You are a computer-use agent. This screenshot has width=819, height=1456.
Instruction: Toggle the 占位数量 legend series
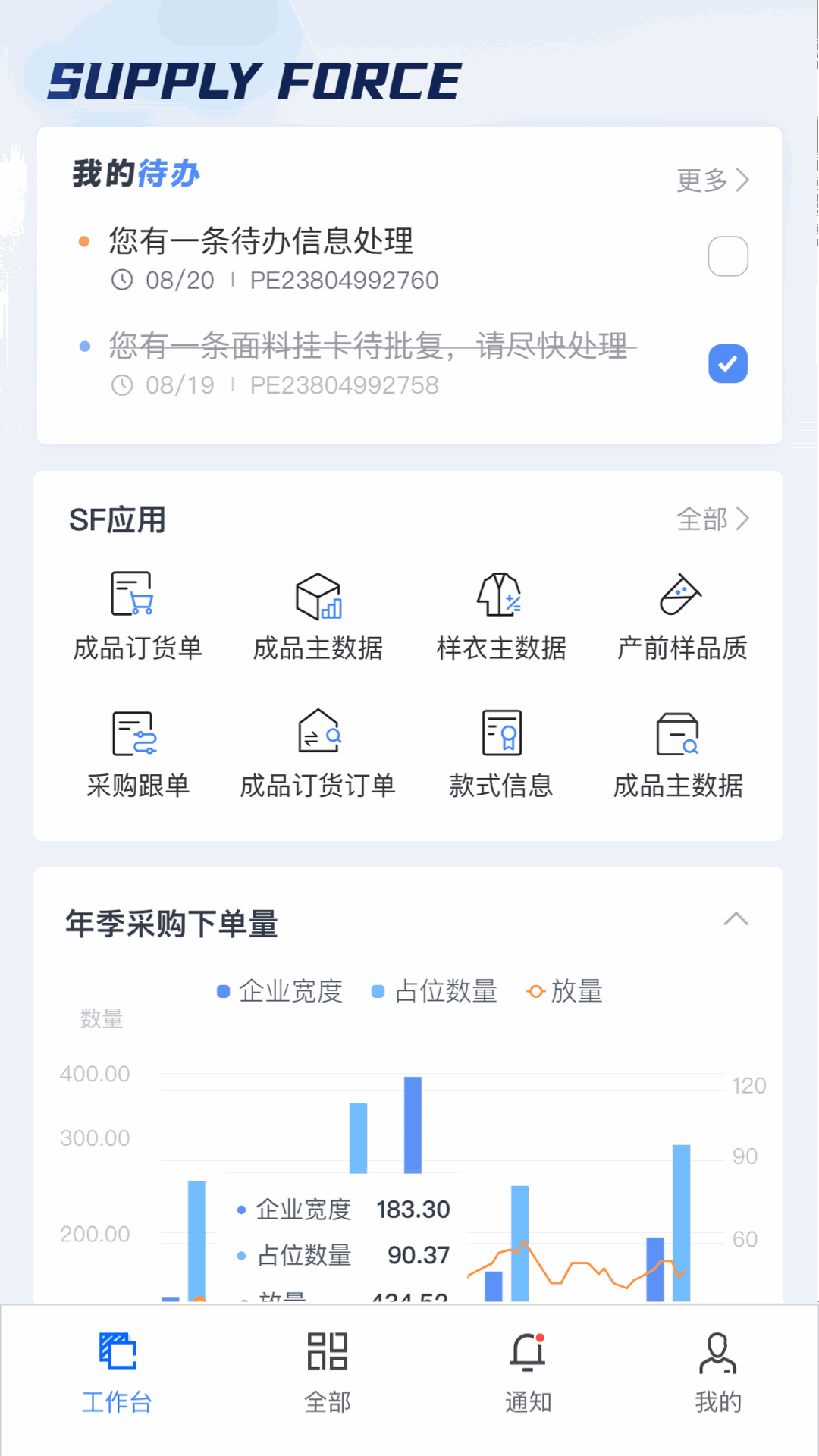click(435, 991)
